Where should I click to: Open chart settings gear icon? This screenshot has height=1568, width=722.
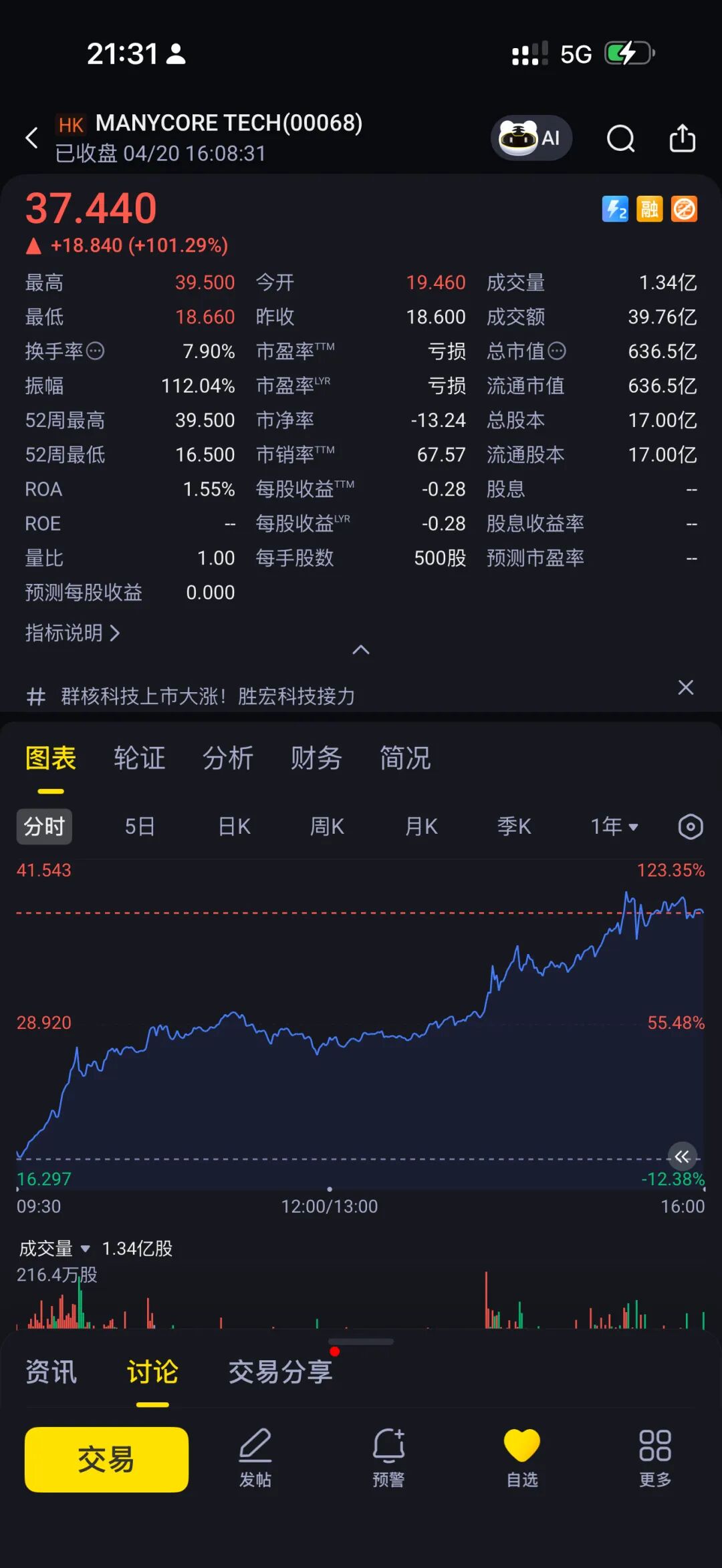(690, 826)
